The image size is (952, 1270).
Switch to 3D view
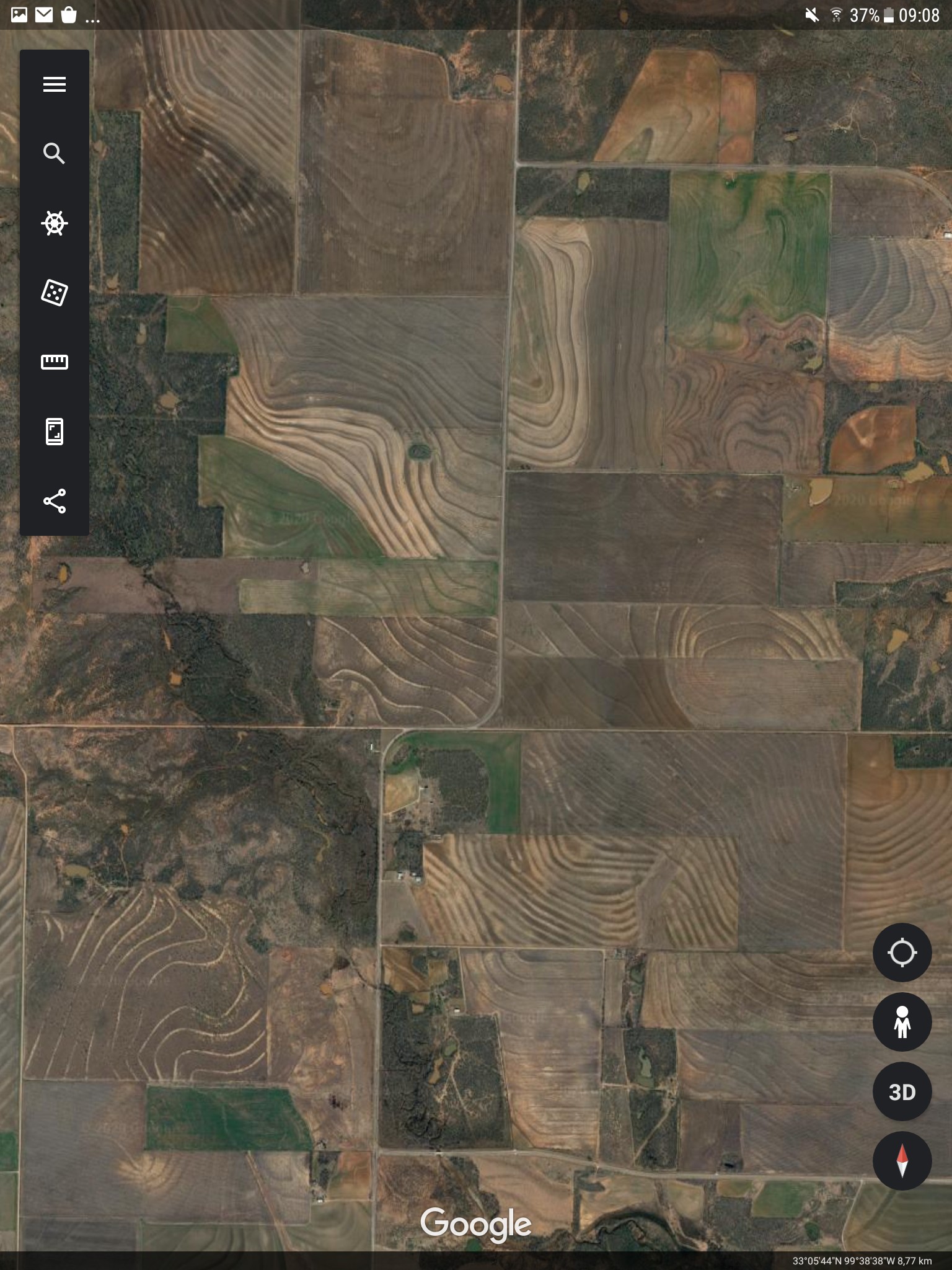coord(902,1091)
